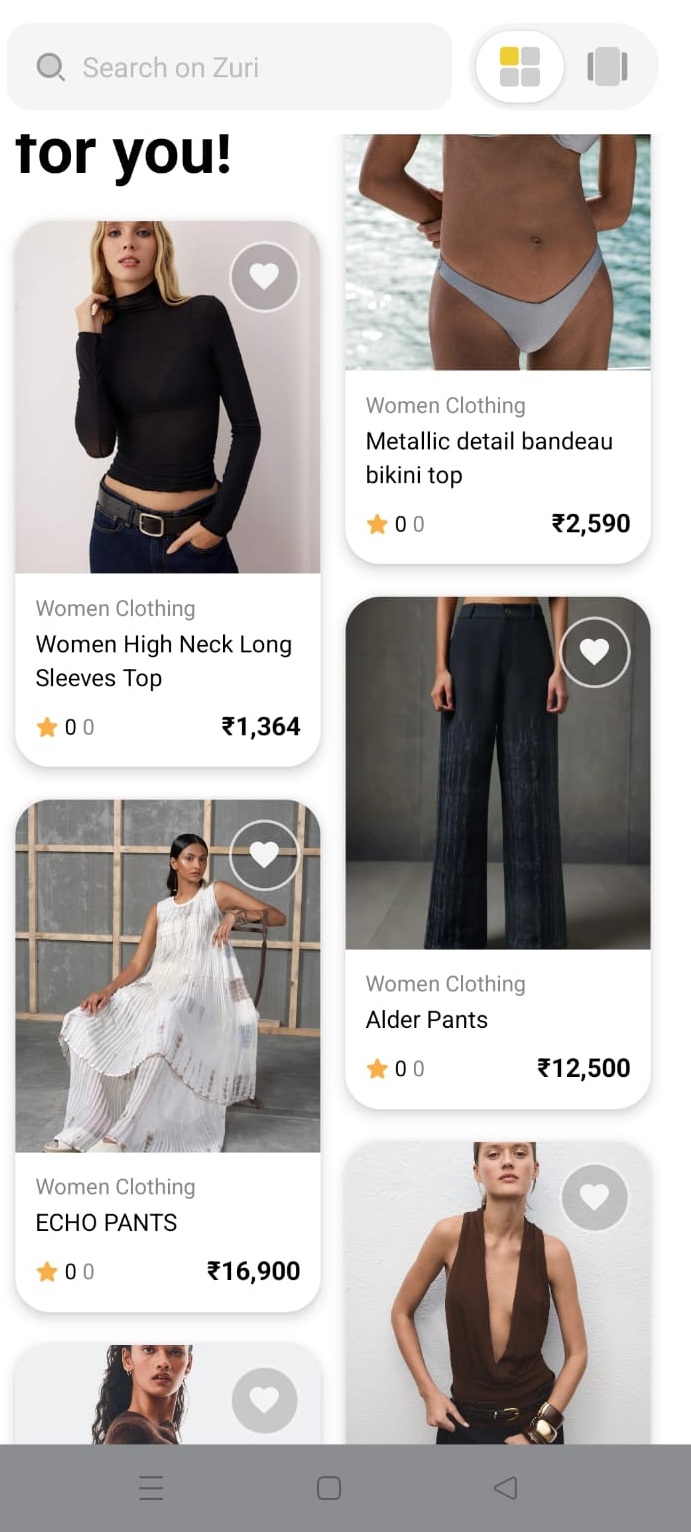Wishlist the brown halter top item
Screen dimensions: 691x1532
[x=595, y=1197]
